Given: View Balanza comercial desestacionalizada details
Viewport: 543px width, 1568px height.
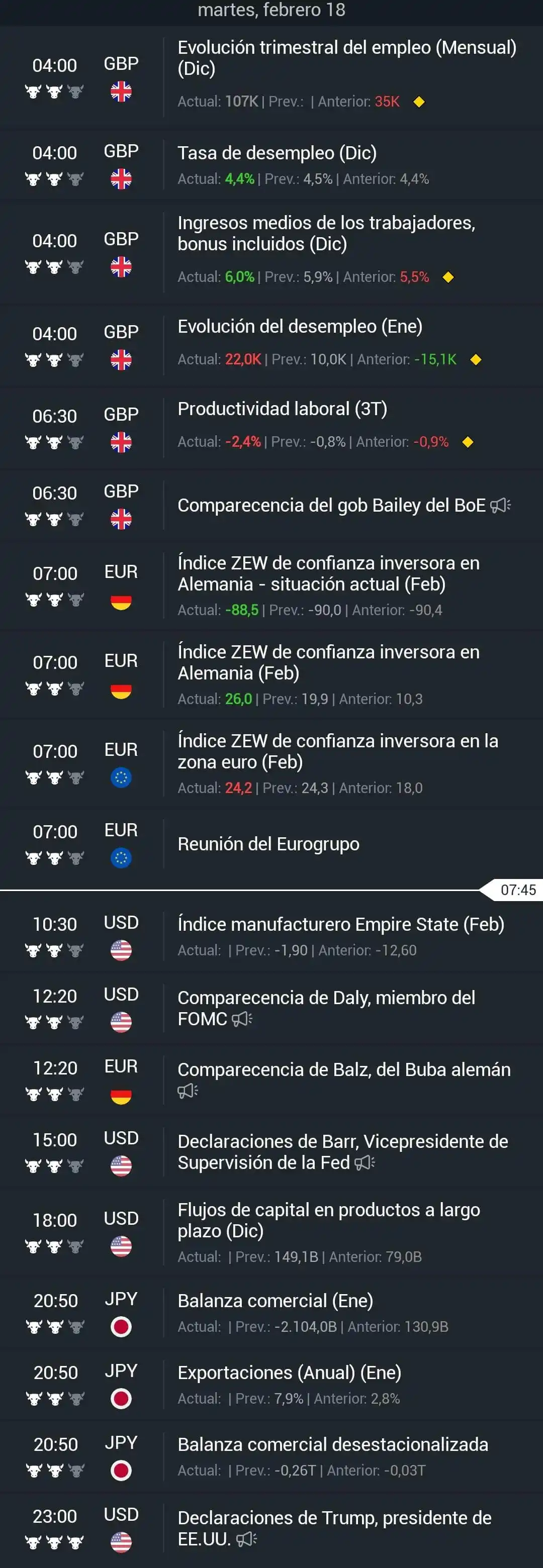Looking at the screenshot, I should point(332,1444).
